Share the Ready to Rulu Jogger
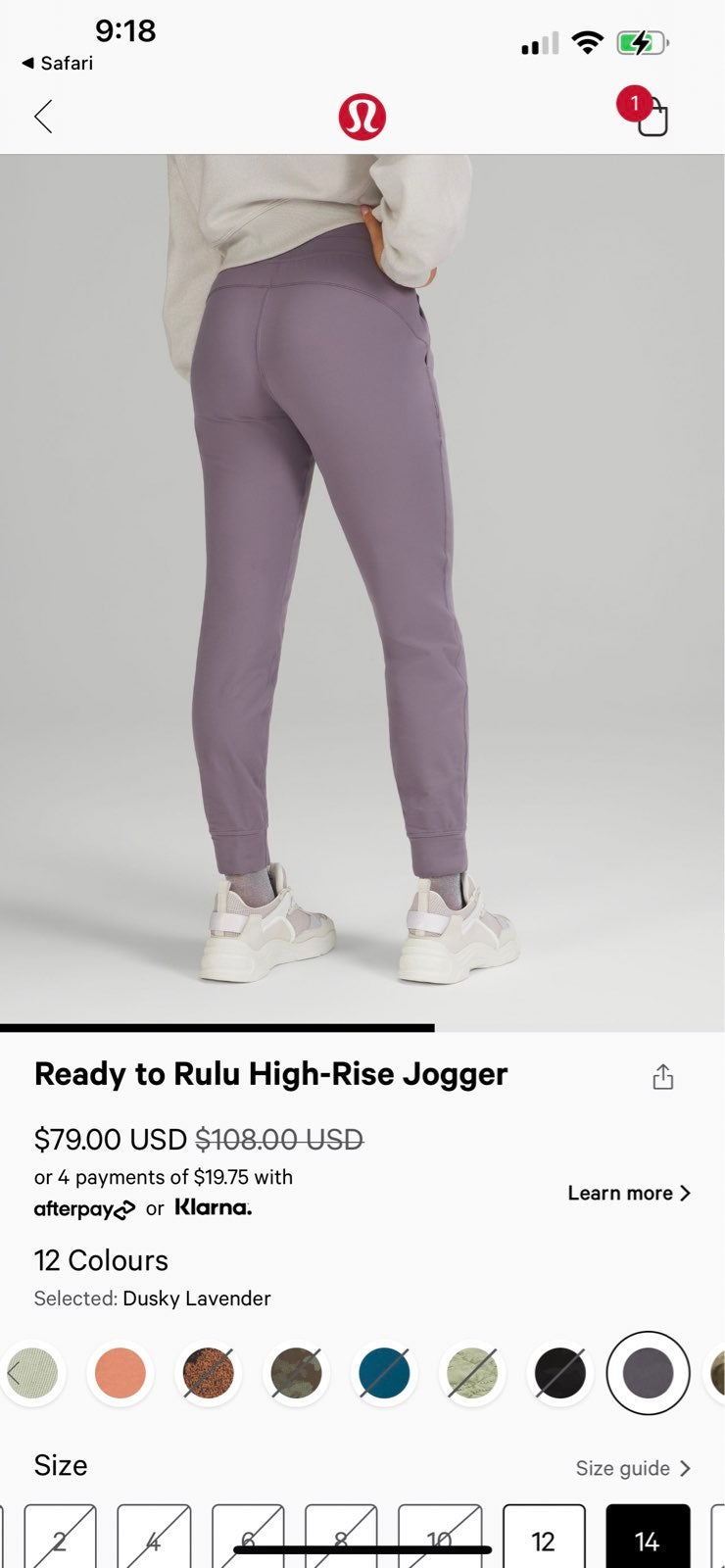The width and height of the screenshot is (725, 1568). (x=663, y=1076)
